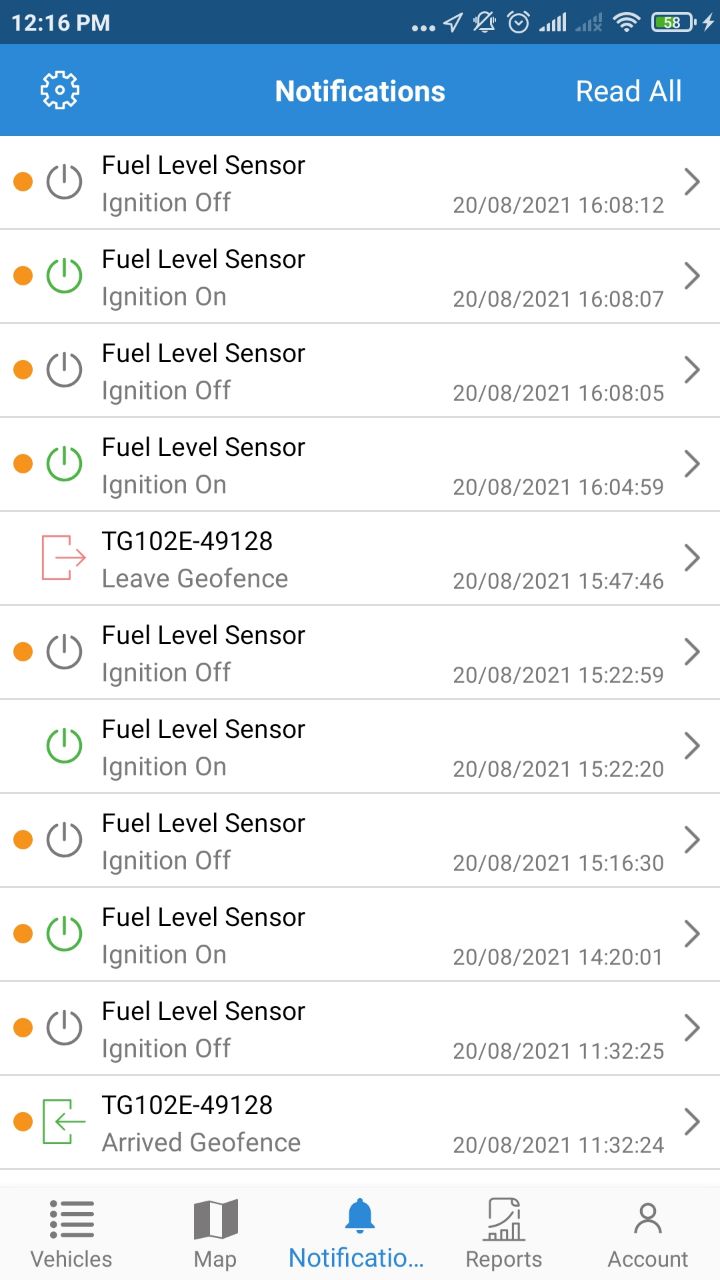The image size is (720, 1280).
Task: Select Ignition On notification at 15:22:20
Action: point(360,747)
